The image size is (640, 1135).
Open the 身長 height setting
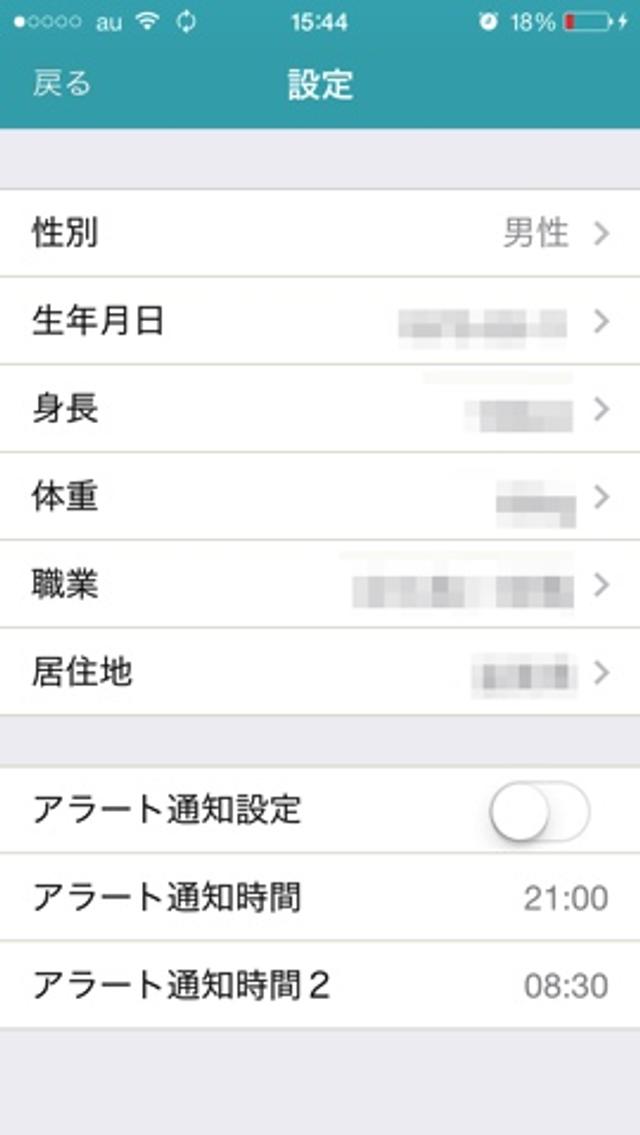coord(320,409)
